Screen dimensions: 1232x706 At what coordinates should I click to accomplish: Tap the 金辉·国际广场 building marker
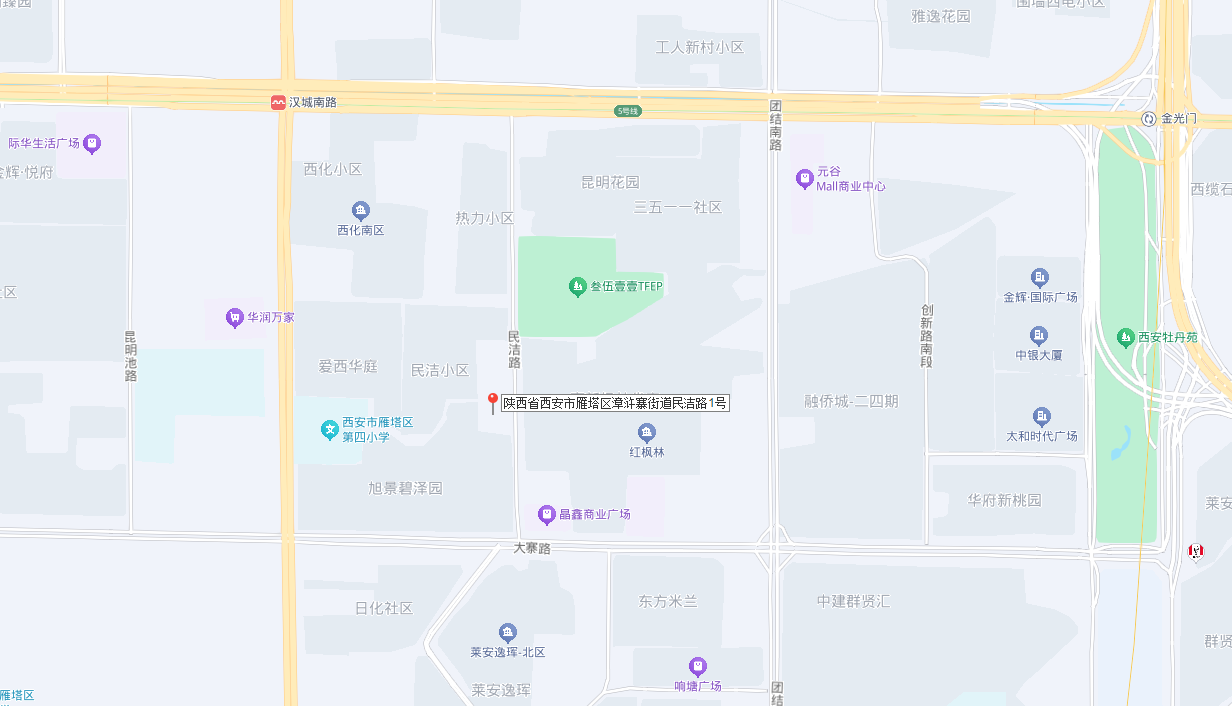(x=1040, y=277)
